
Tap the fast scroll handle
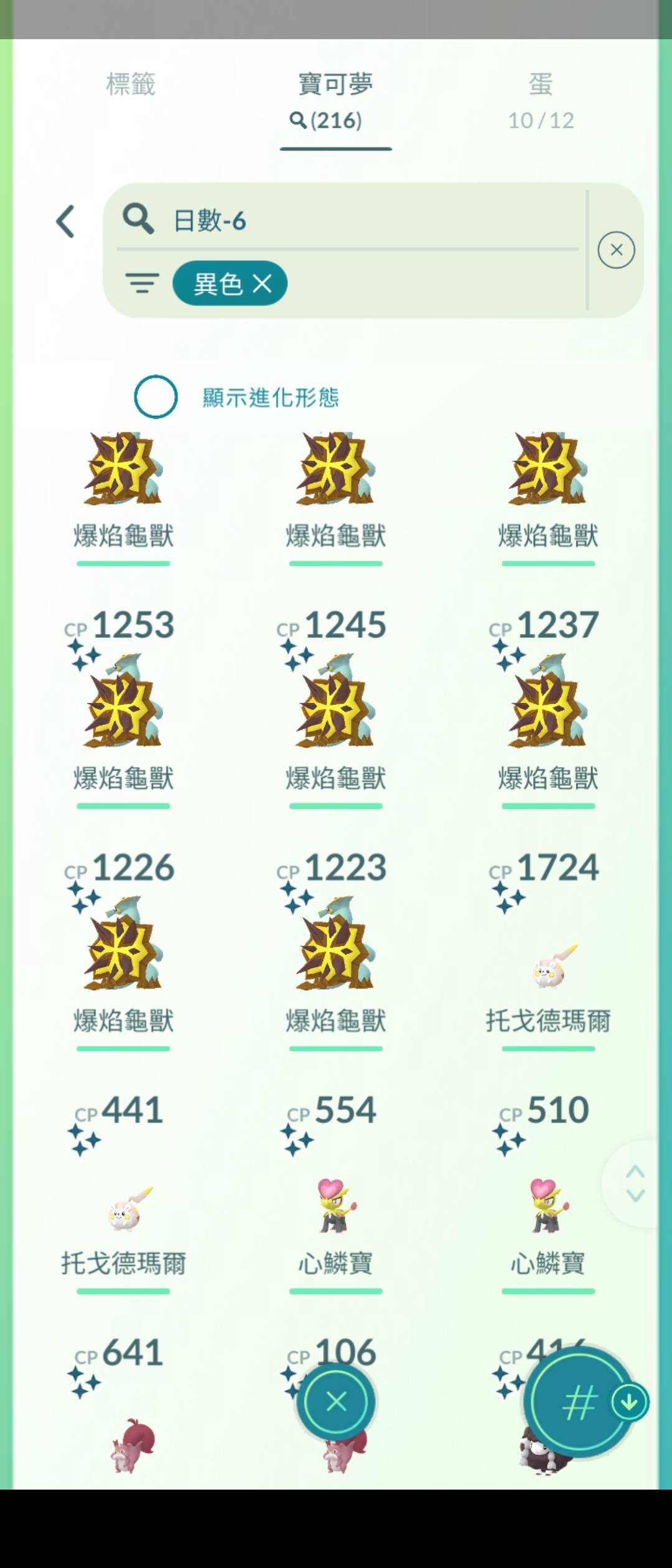(x=635, y=1183)
